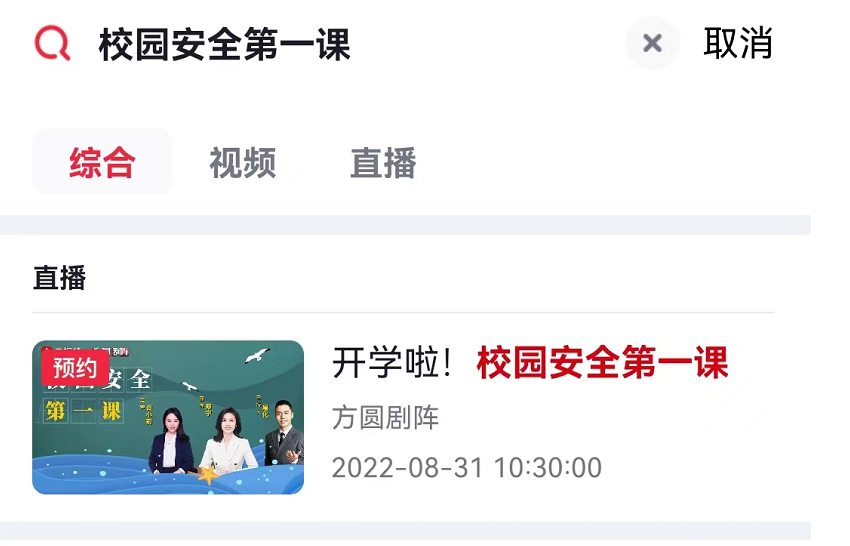Switch to the 视频 tab
850x546 pixels.
[242, 163]
